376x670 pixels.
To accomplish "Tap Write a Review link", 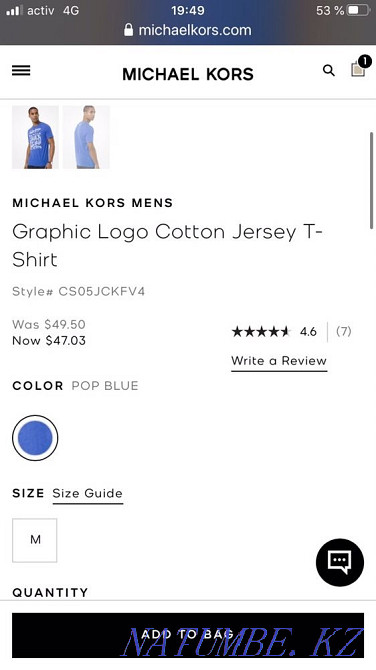I will [x=279, y=361].
